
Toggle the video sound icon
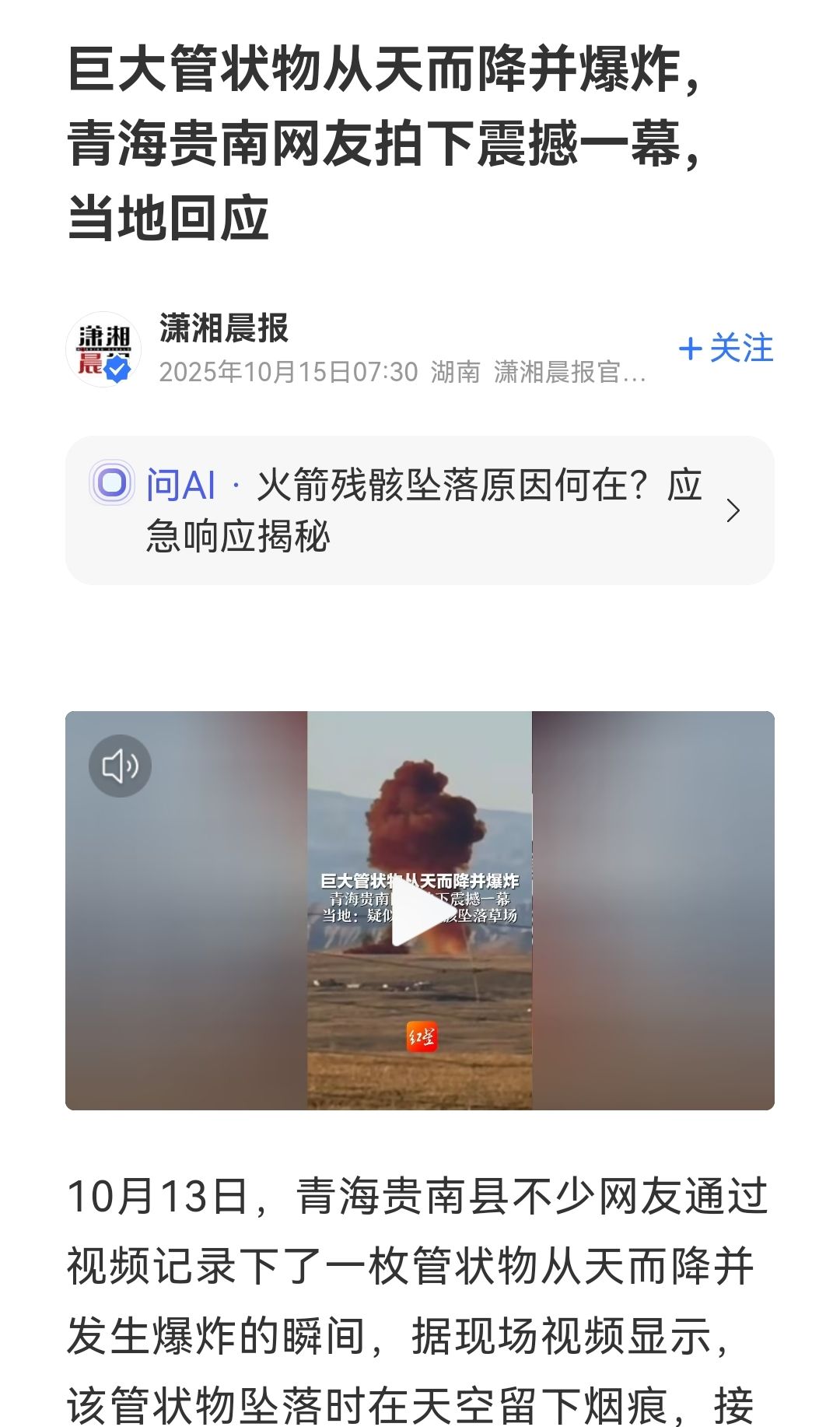[x=120, y=766]
